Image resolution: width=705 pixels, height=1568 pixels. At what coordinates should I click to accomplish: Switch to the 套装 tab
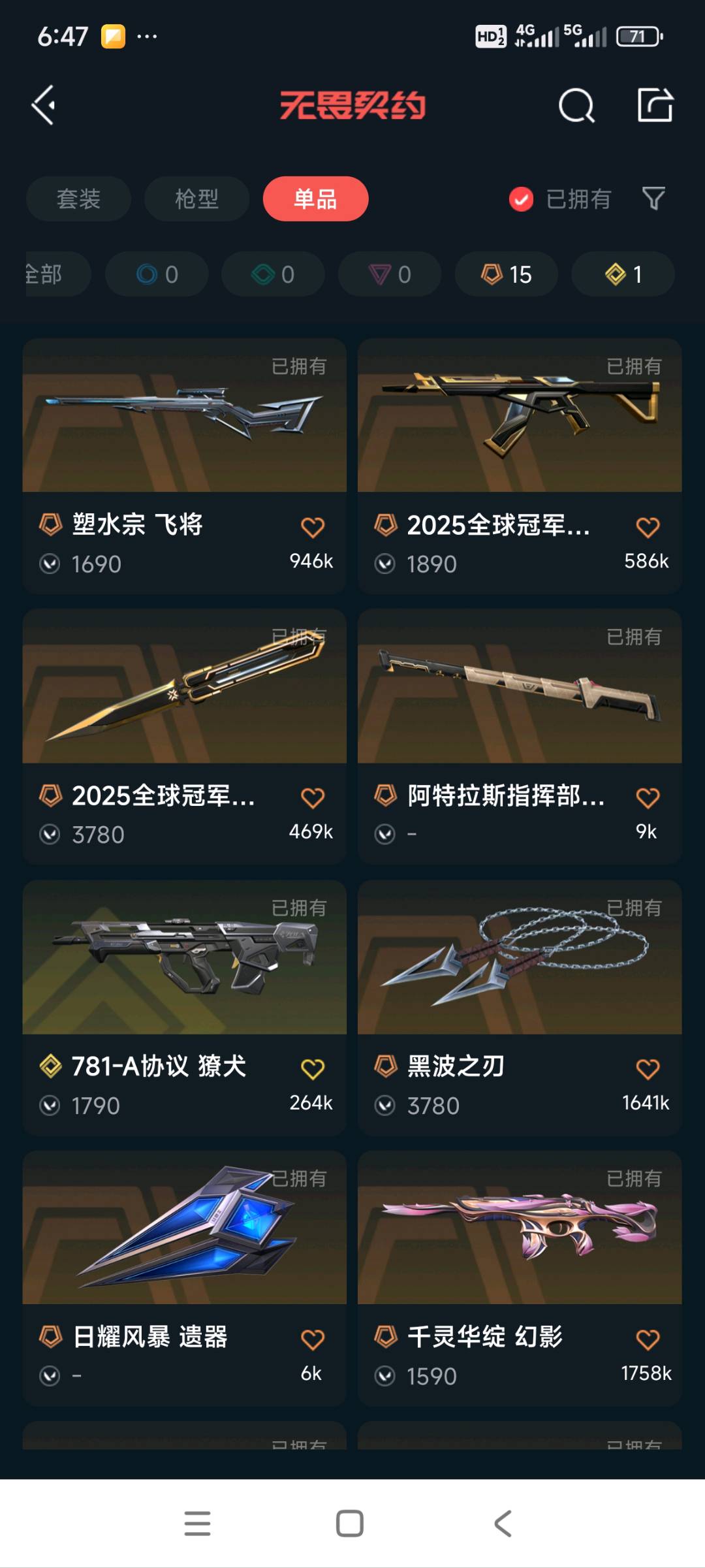(78, 199)
